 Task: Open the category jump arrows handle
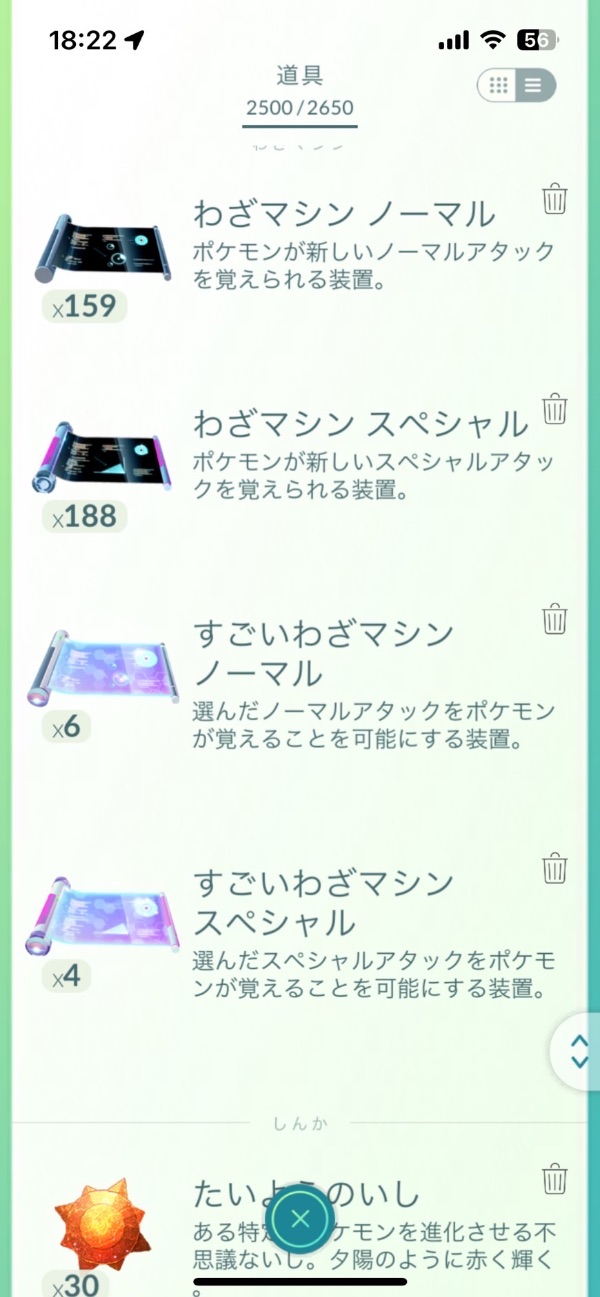click(x=579, y=1051)
